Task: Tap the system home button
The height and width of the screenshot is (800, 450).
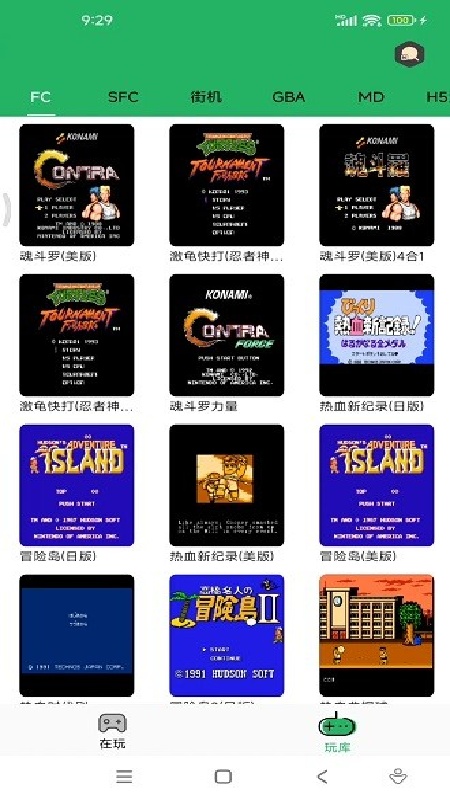Action: pyautogui.click(x=223, y=777)
